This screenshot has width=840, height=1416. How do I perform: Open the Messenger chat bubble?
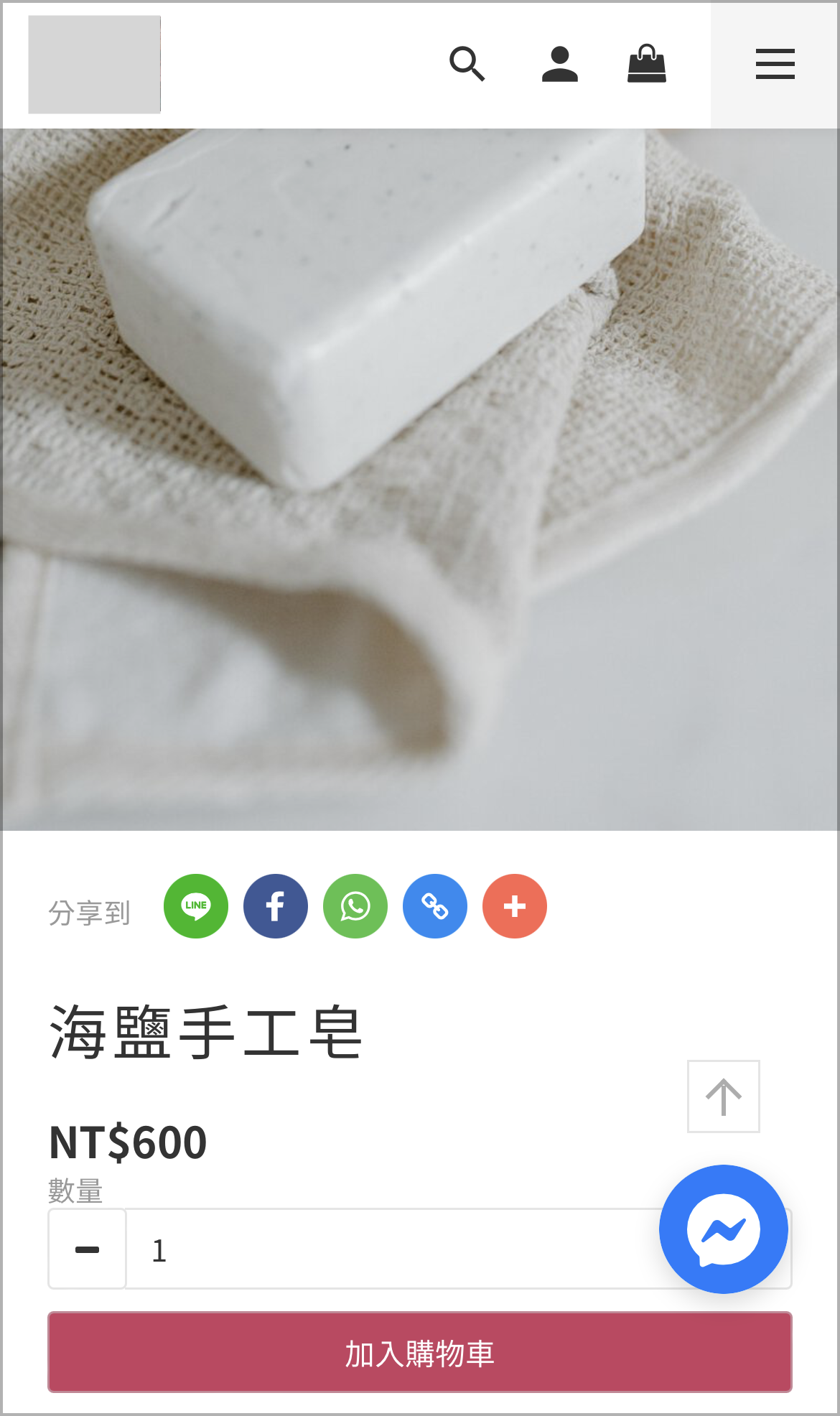tap(723, 1229)
